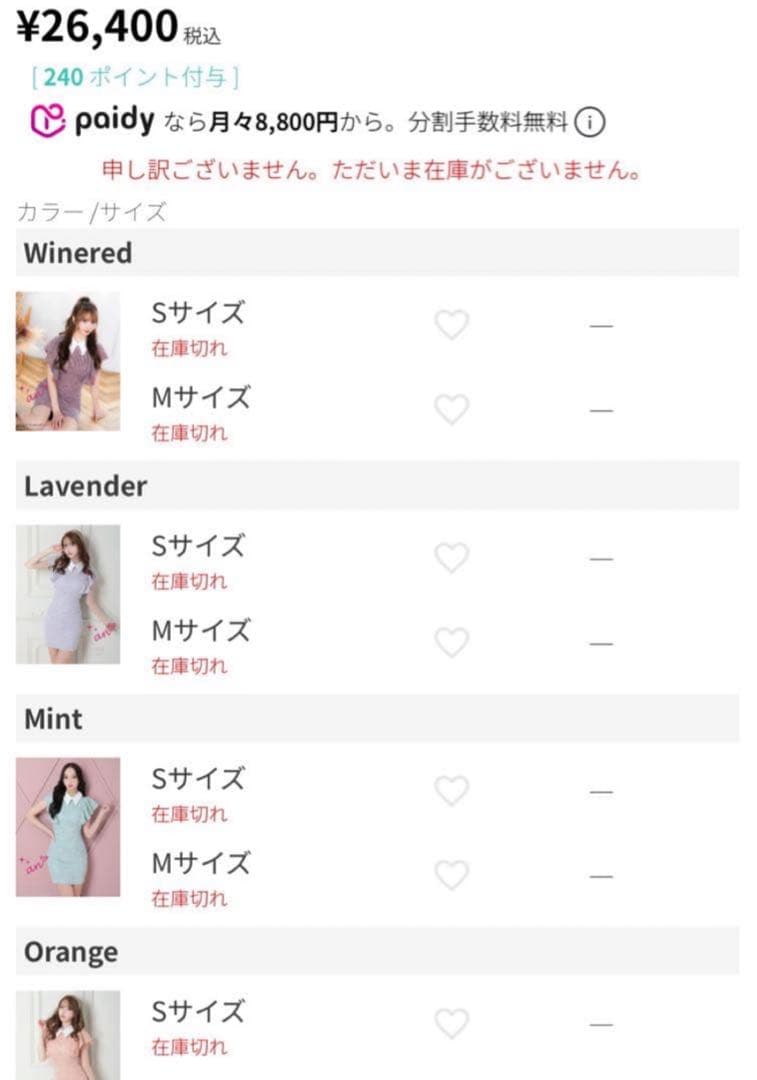Like the Mint M size variant
This screenshot has width=757, height=1080.
tap(452, 875)
